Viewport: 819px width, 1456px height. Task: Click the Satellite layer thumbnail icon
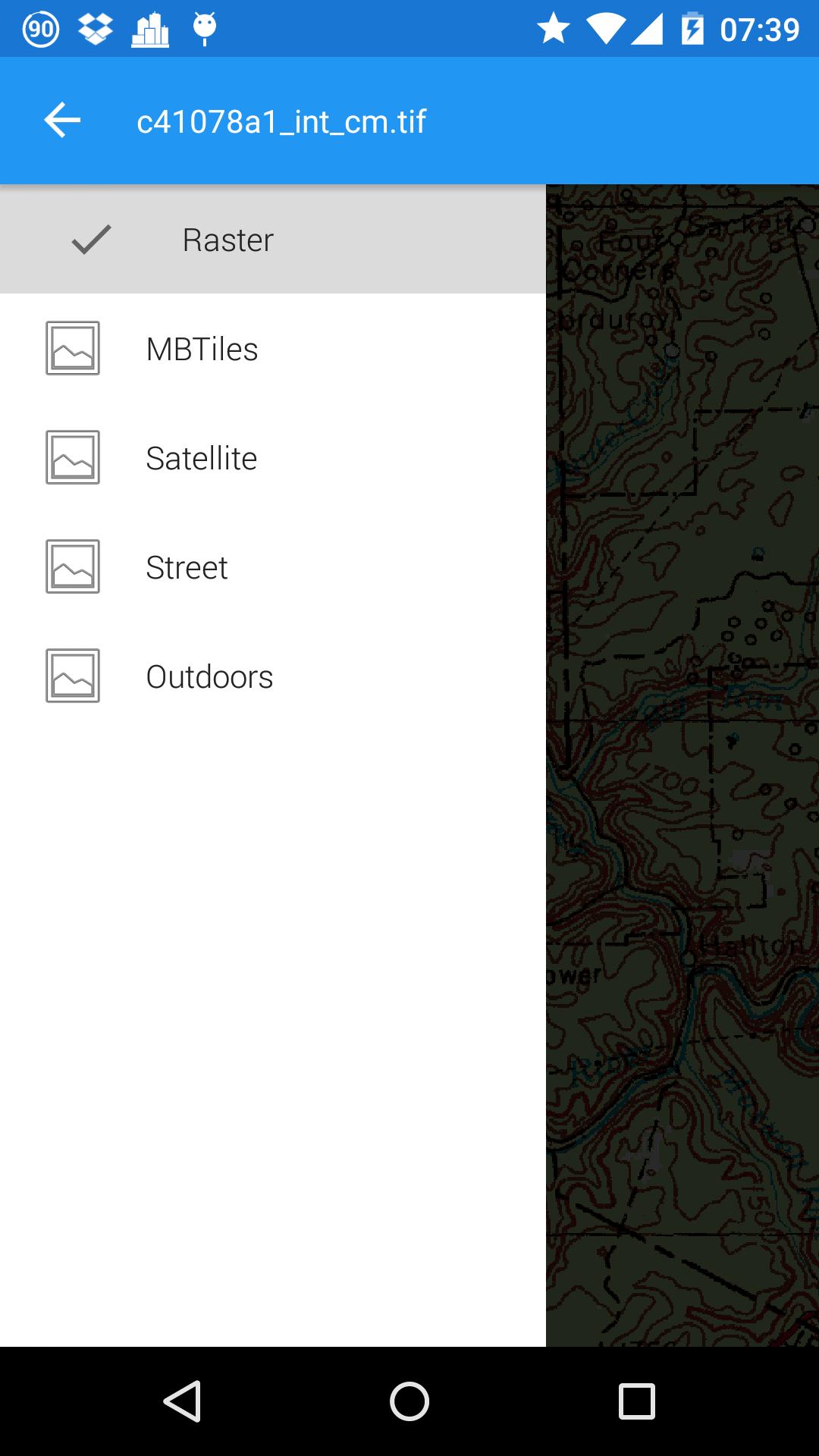(x=72, y=457)
